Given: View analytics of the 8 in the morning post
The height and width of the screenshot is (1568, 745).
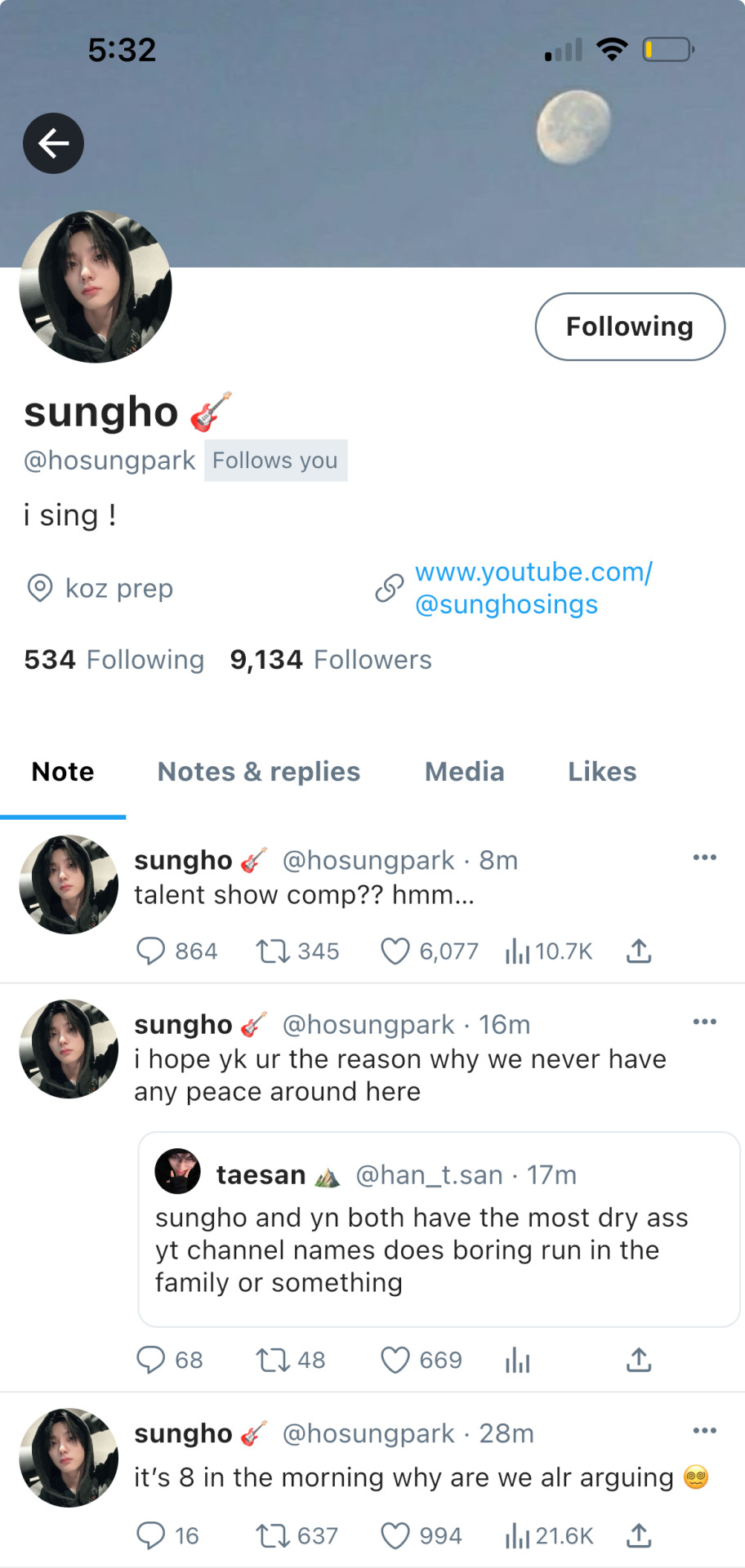Looking at the screenshot, I should 517,1536.
